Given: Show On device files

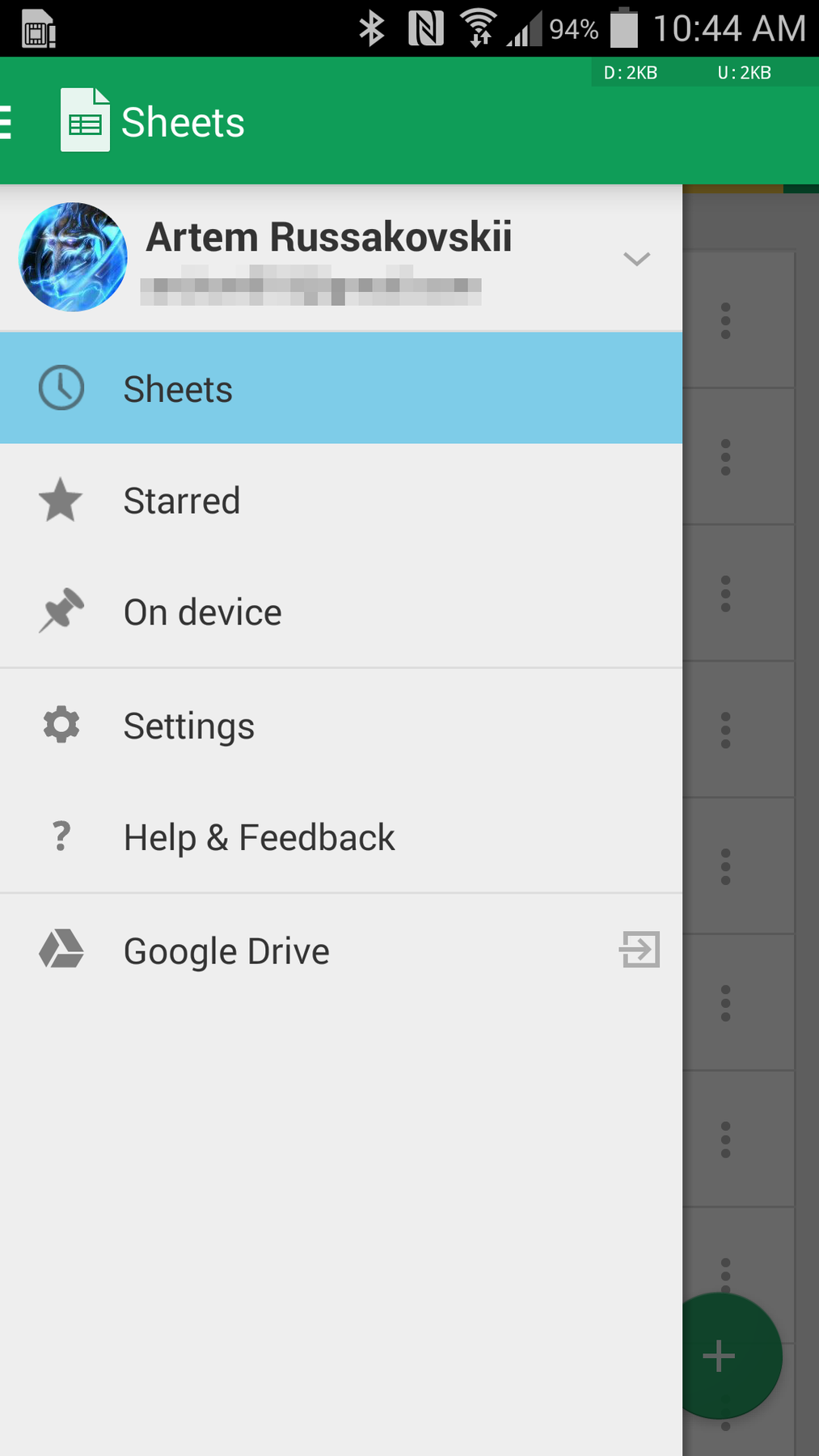Looking at the screenshot, I should point(341,612).
